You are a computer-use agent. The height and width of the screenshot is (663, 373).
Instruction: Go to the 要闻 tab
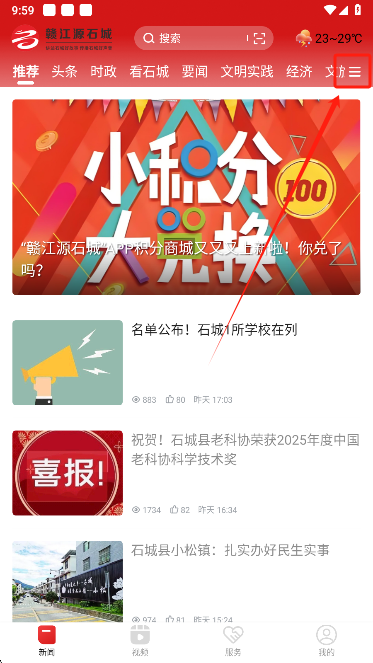(x=195, y=71)
